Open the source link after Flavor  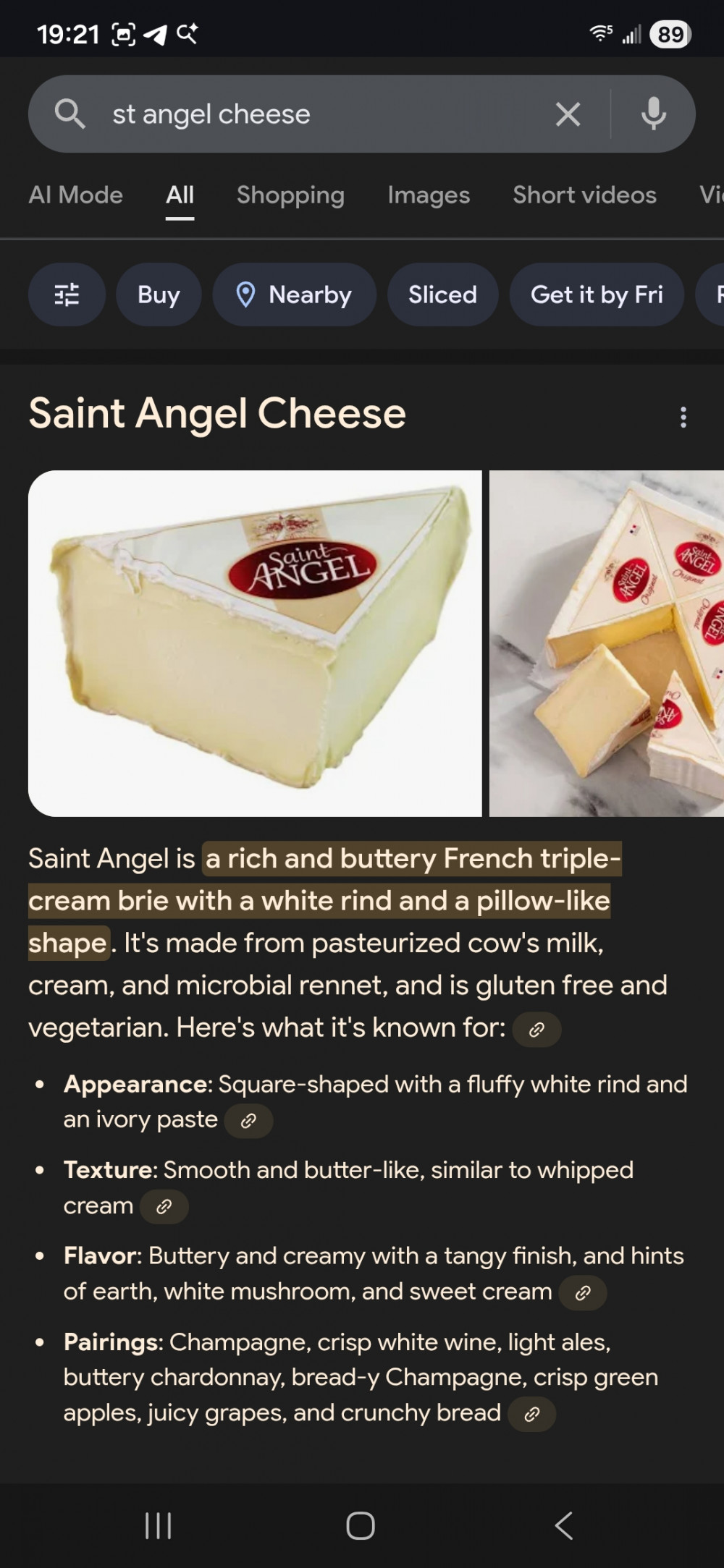583,1292
